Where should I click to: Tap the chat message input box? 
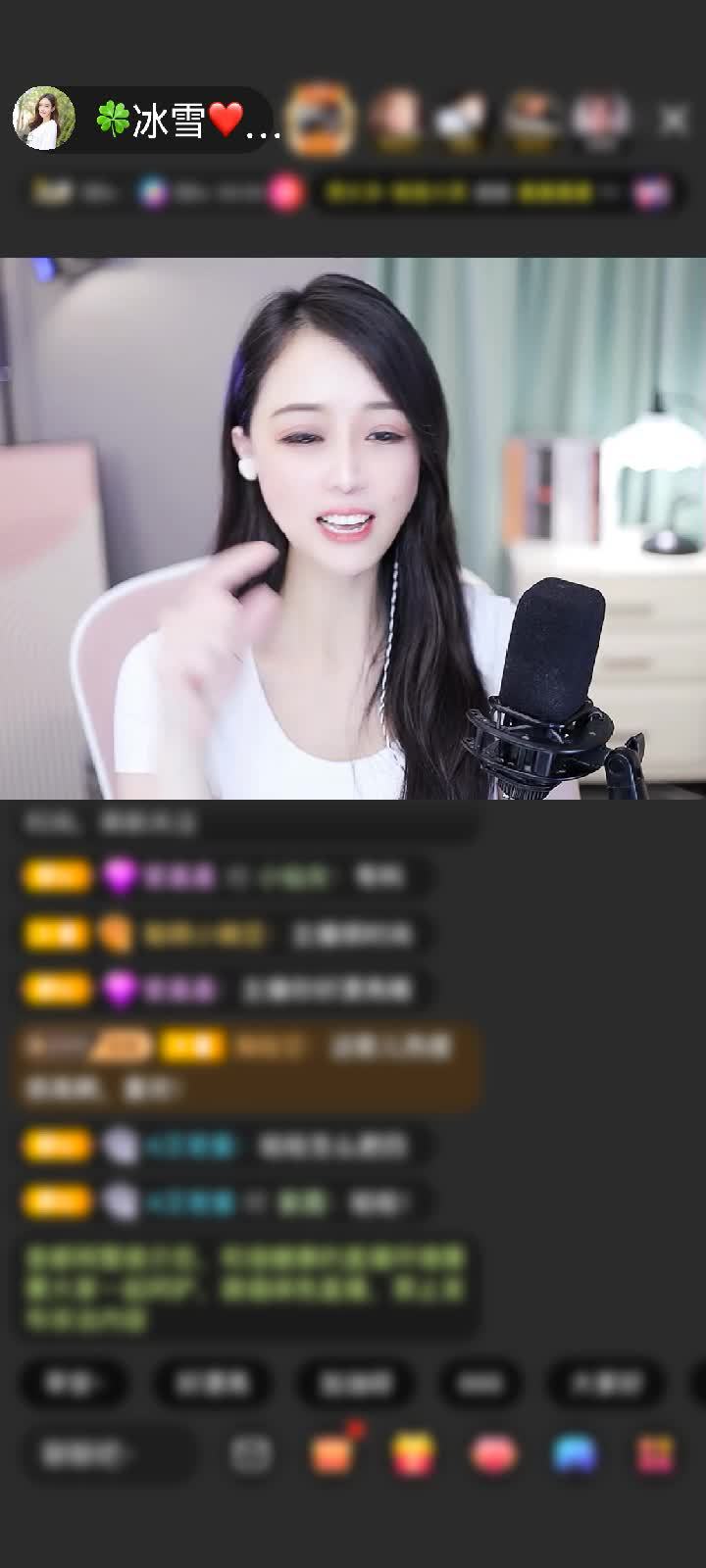coord(106,1455)
